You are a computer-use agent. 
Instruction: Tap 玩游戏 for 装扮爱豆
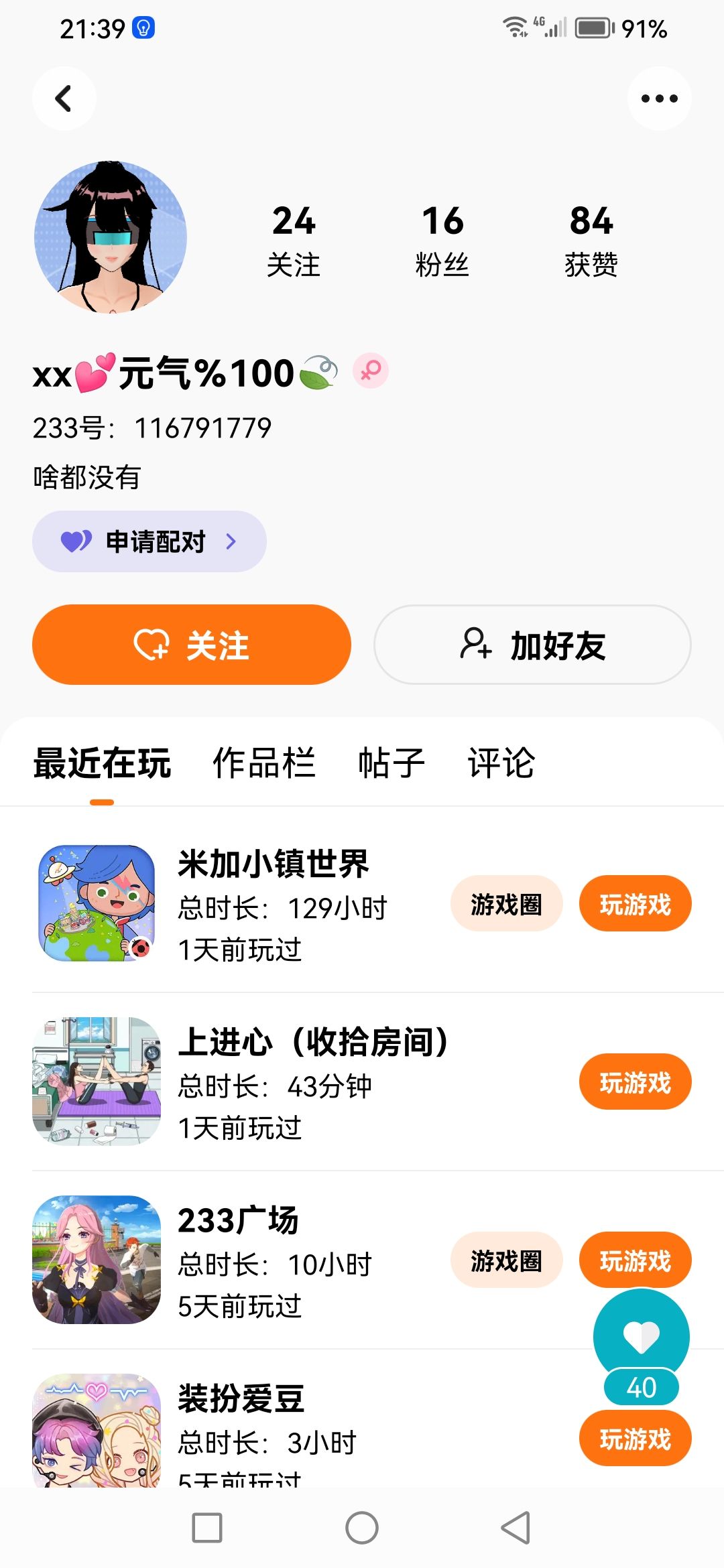635,1439
